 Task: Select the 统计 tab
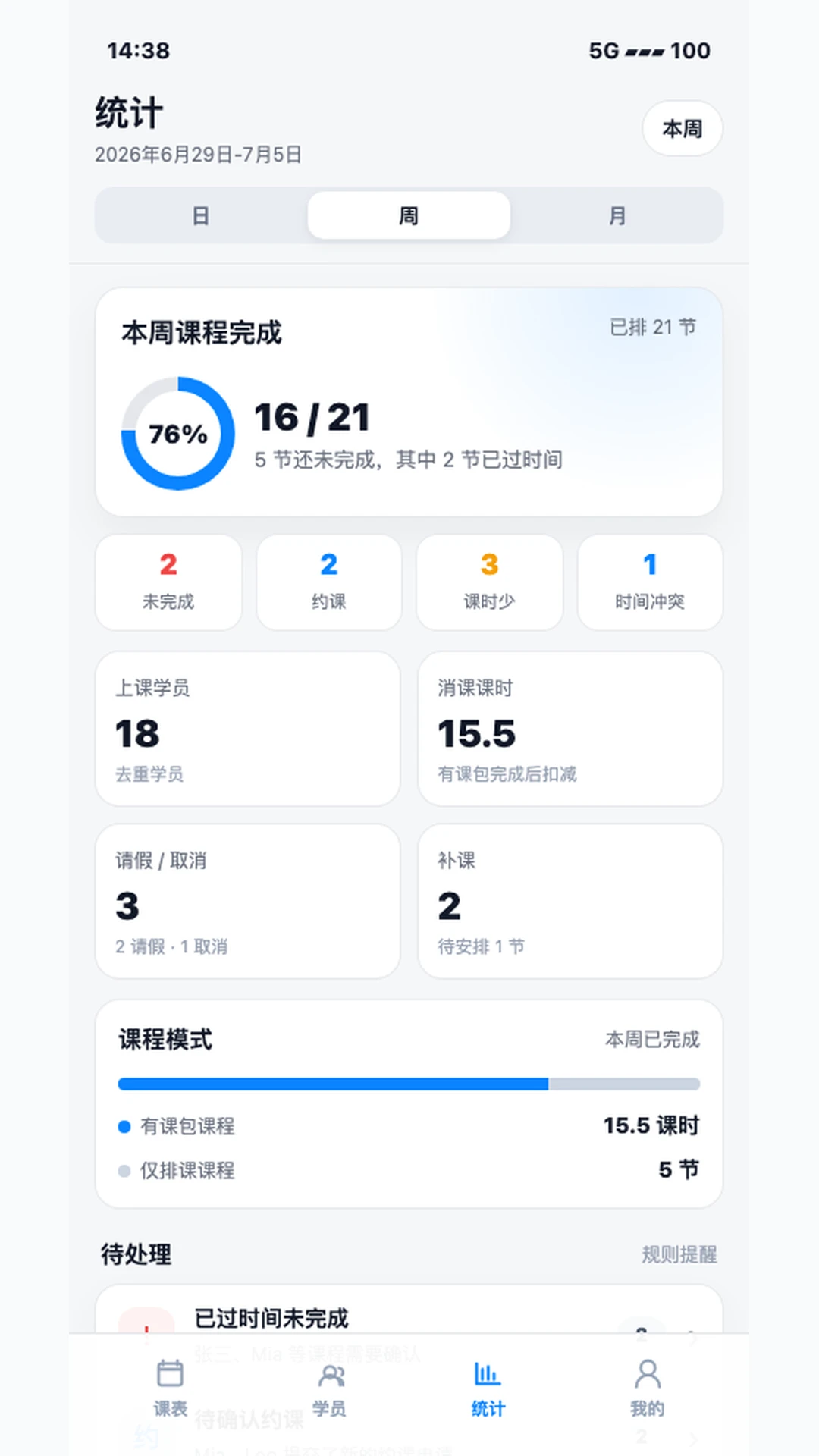click(488, 1389)
